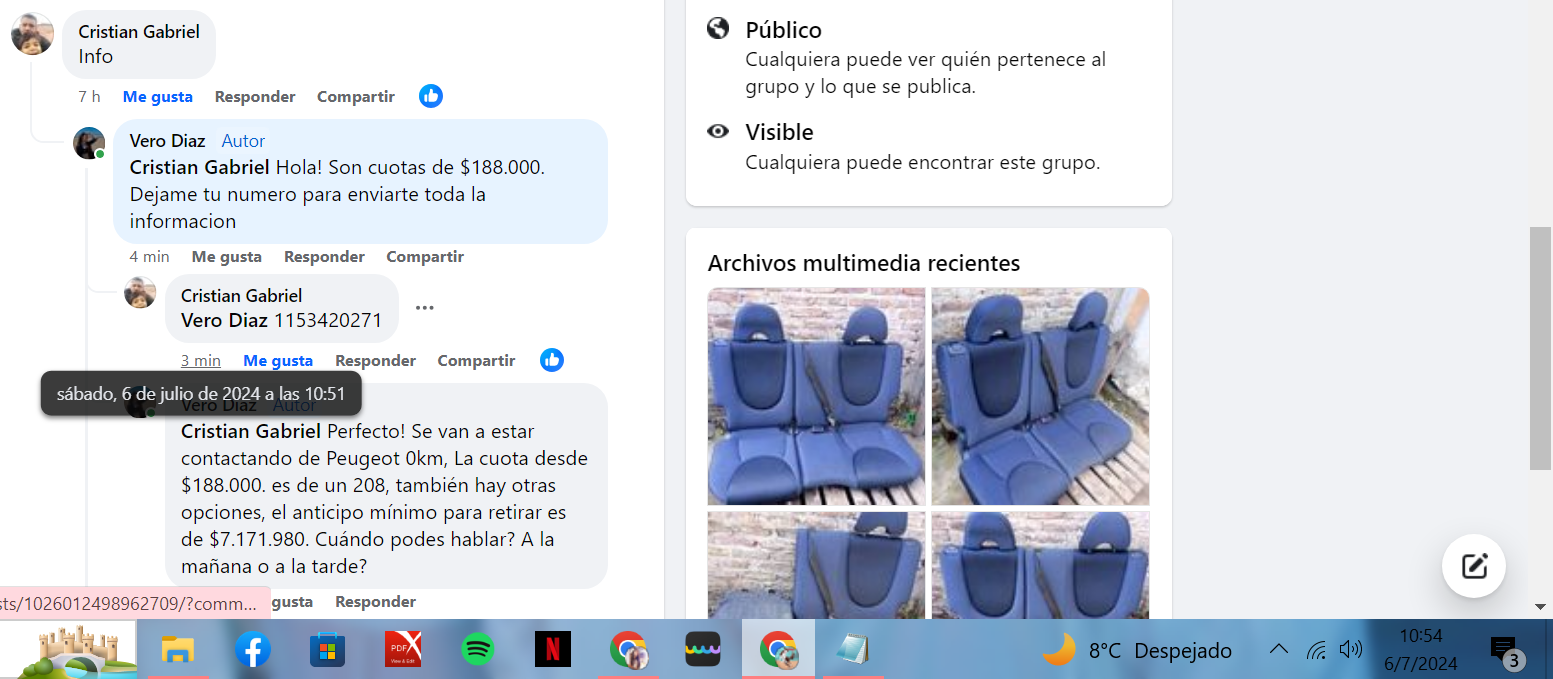The height and width of the screenshot is (679, 1553).
Task: Unlike Cristian Gabriel's phone number comment
Action: click(x=278, y=361)
